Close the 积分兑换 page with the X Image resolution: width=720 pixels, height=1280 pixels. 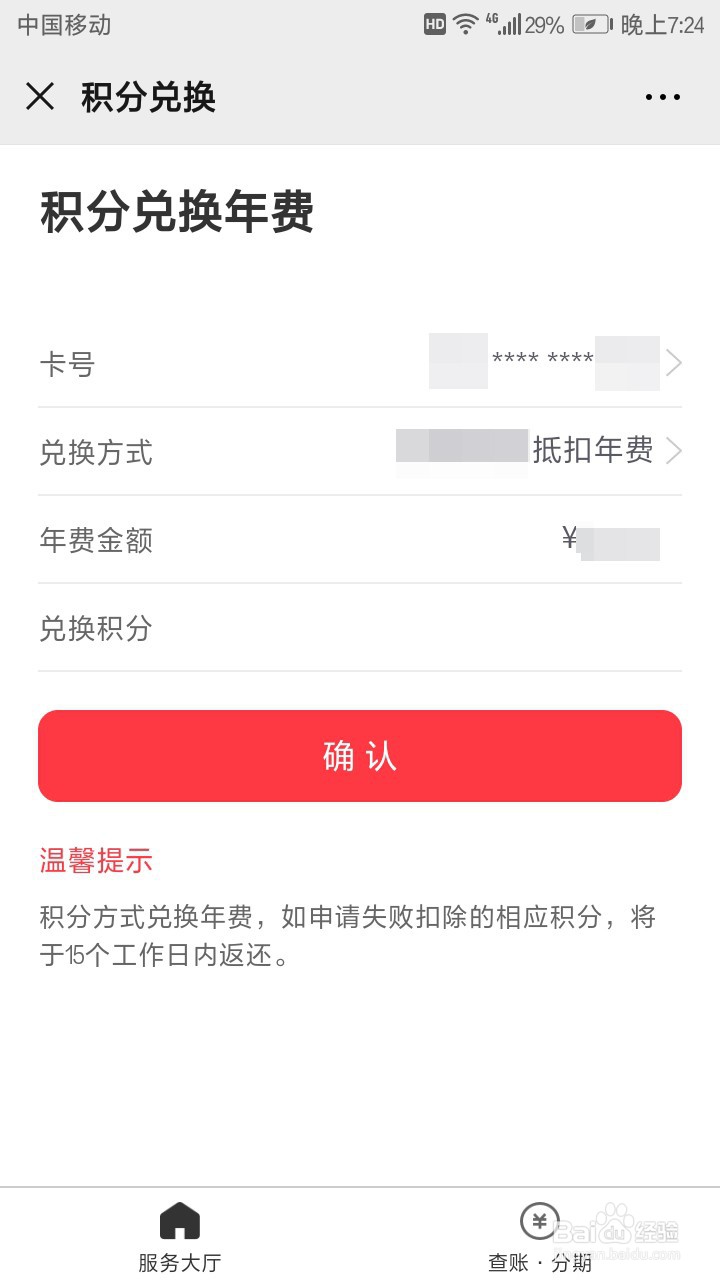40,96
